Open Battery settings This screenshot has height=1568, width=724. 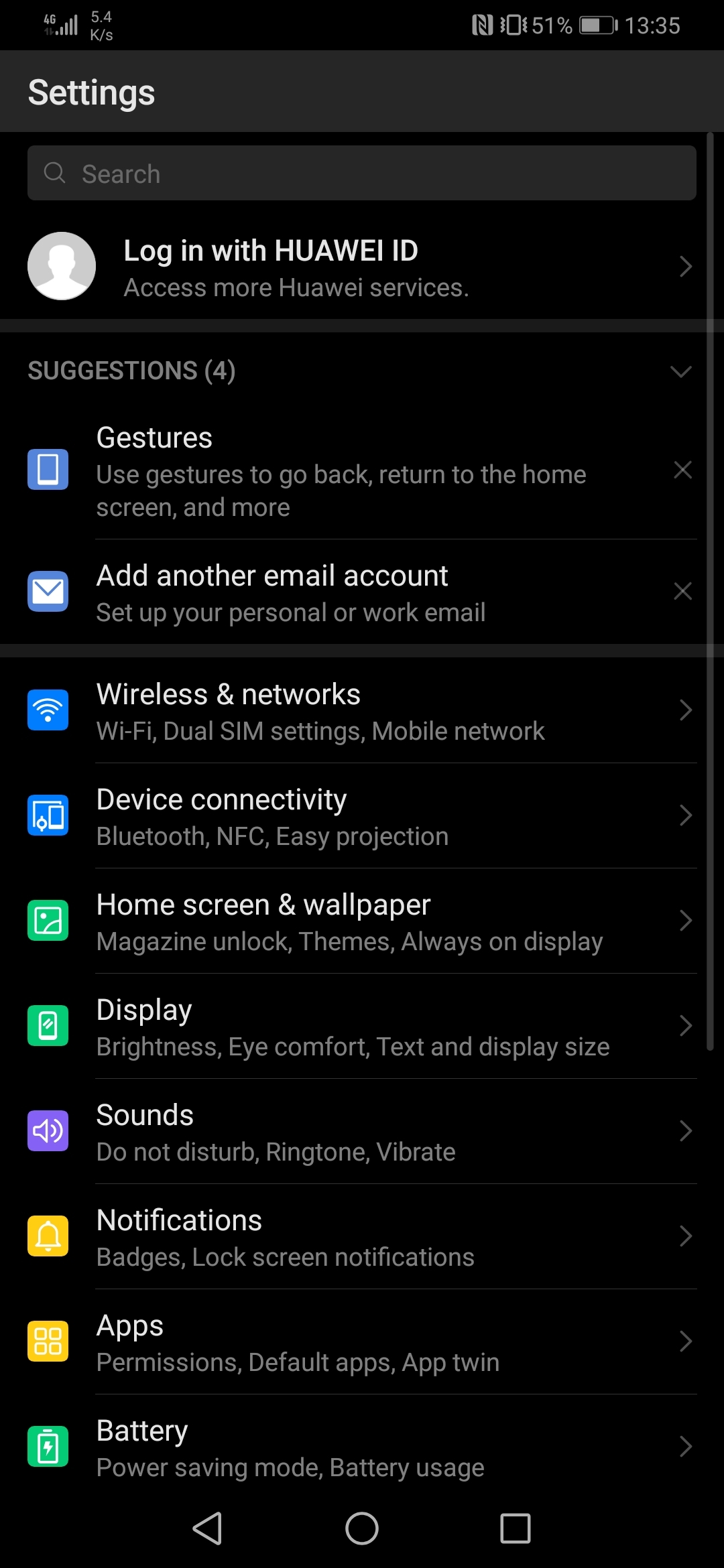[362, 1447]
